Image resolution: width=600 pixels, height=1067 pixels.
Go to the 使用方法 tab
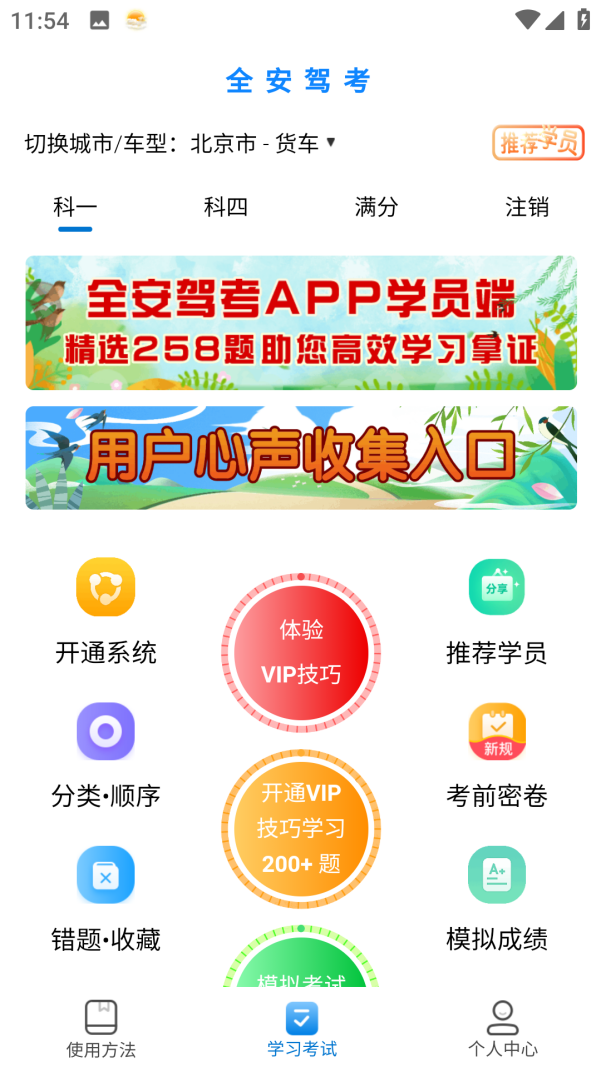[101, 1028]
